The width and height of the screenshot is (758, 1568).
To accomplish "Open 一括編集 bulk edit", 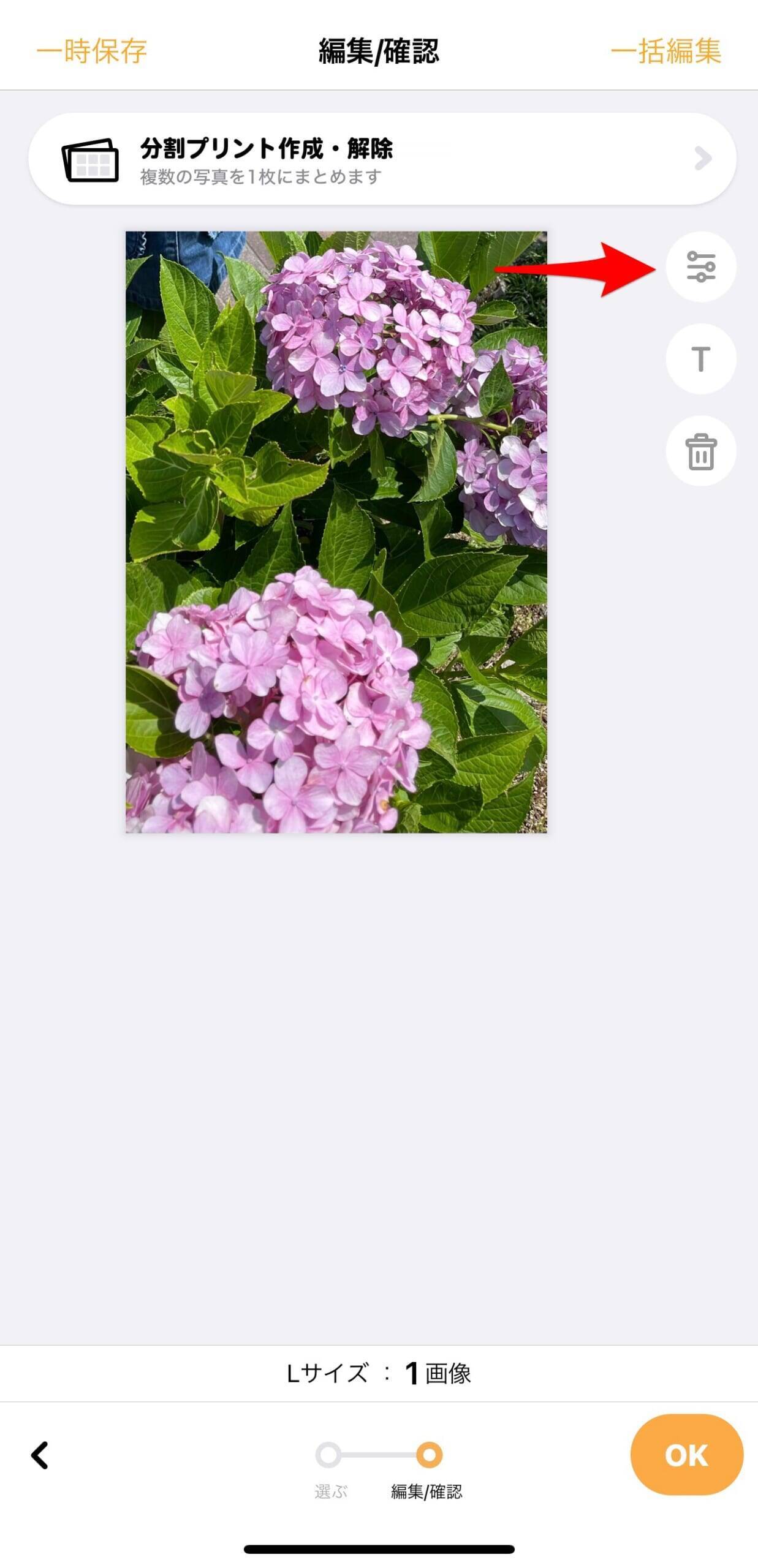I will [665, 51].
